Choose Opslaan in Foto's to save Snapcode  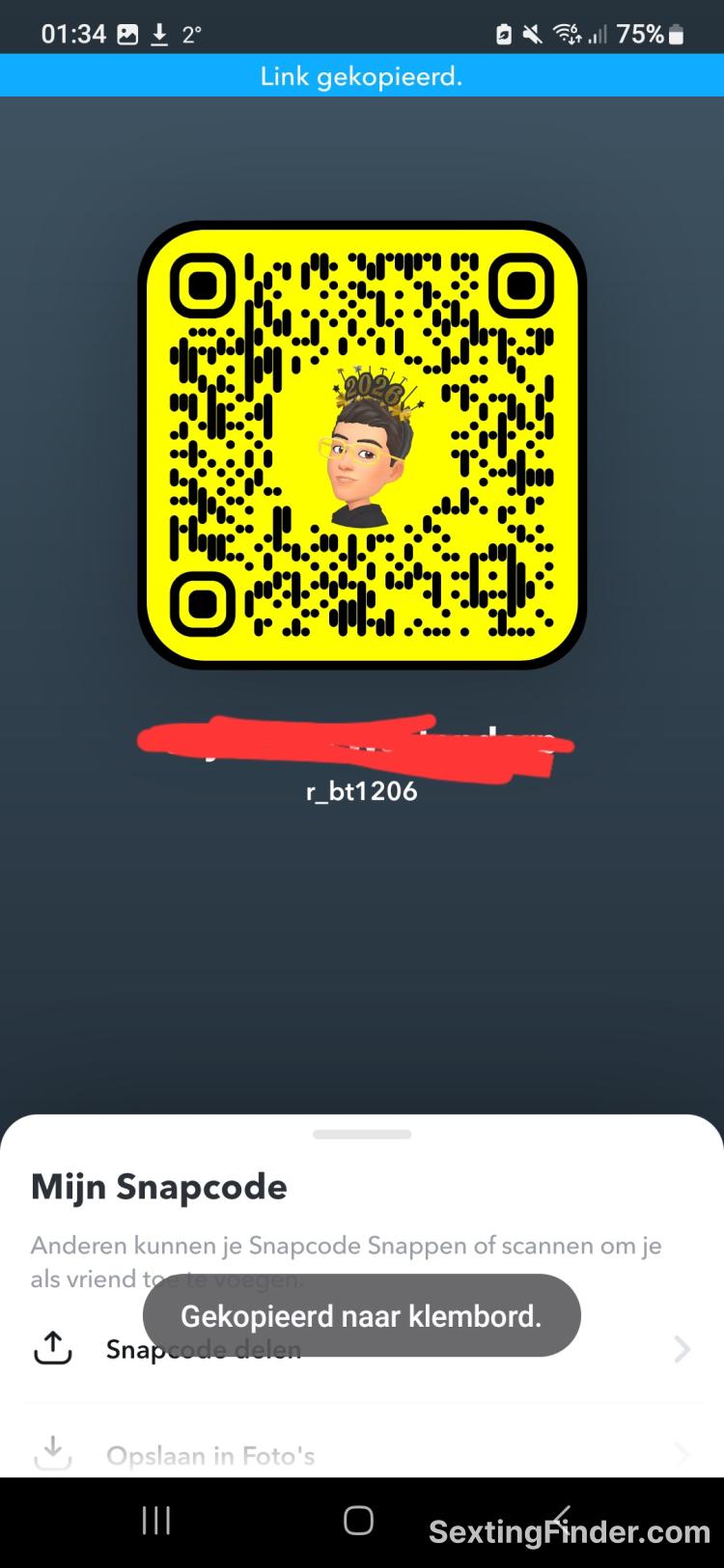point(210,1454)
